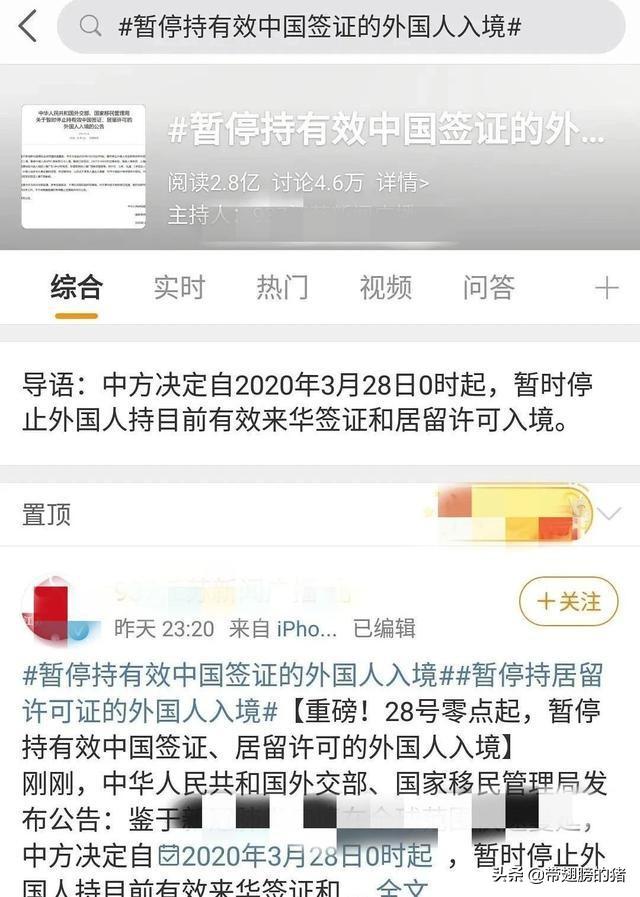Tap the plus icon to add tabs
The width and height of the screenshot is (640, 897).
click(606, 288)
